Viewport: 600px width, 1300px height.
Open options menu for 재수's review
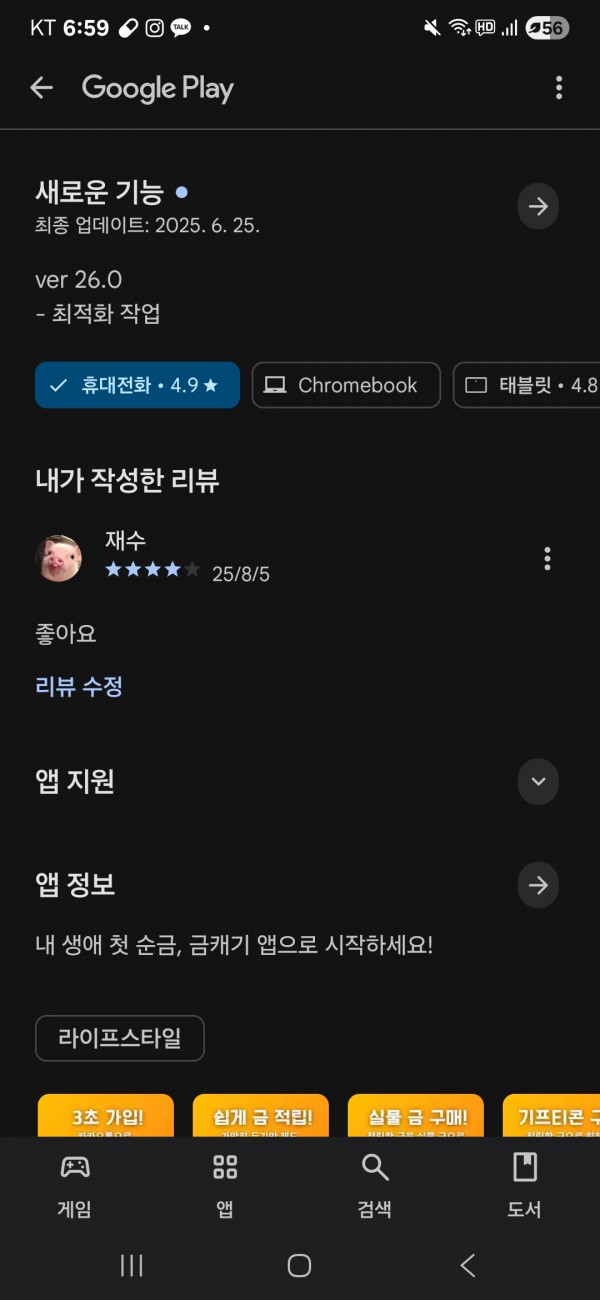pos(547,559)
